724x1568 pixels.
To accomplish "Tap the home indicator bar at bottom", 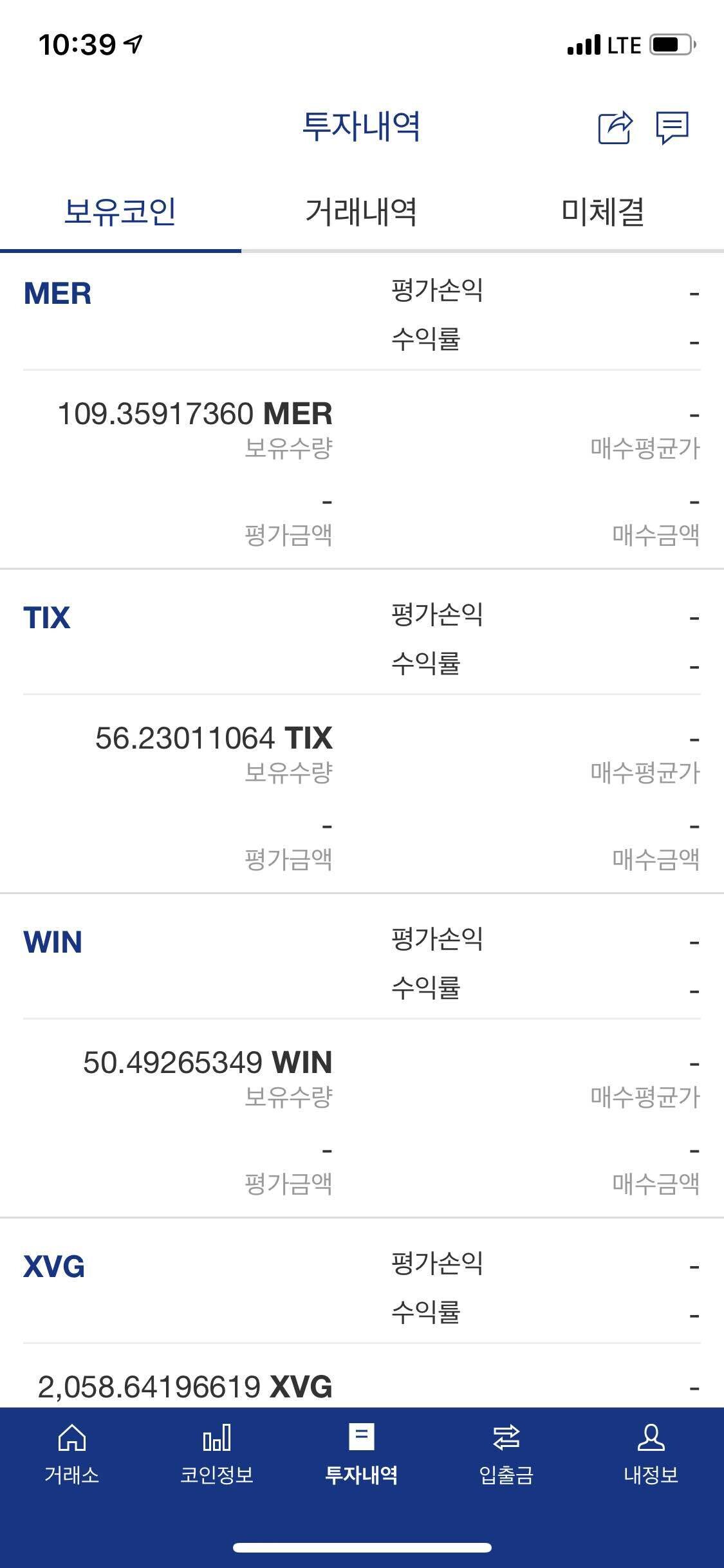I will pos(362,1548).
